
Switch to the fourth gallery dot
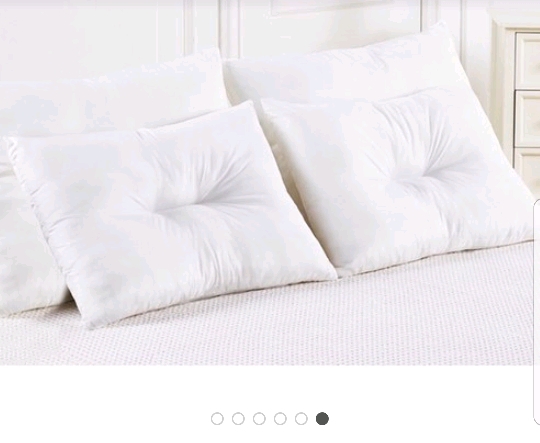(x=280, y=419)
